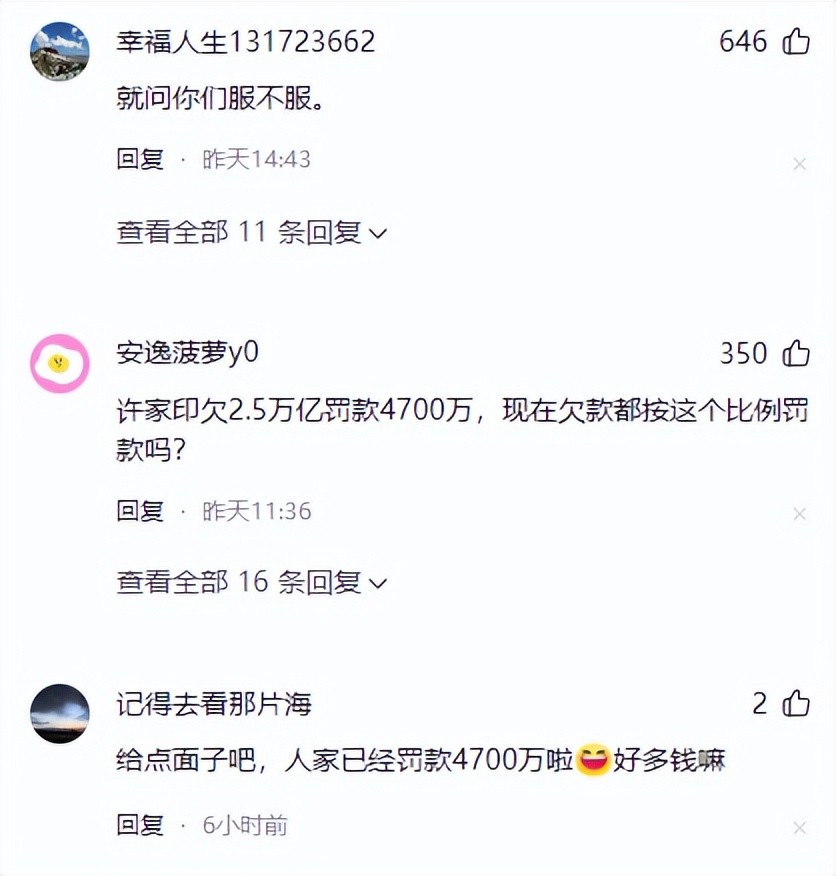Like the comment by 安逸菠萝y0
Viewport: 836px width, 876px height.
click(x=796, y=353)
